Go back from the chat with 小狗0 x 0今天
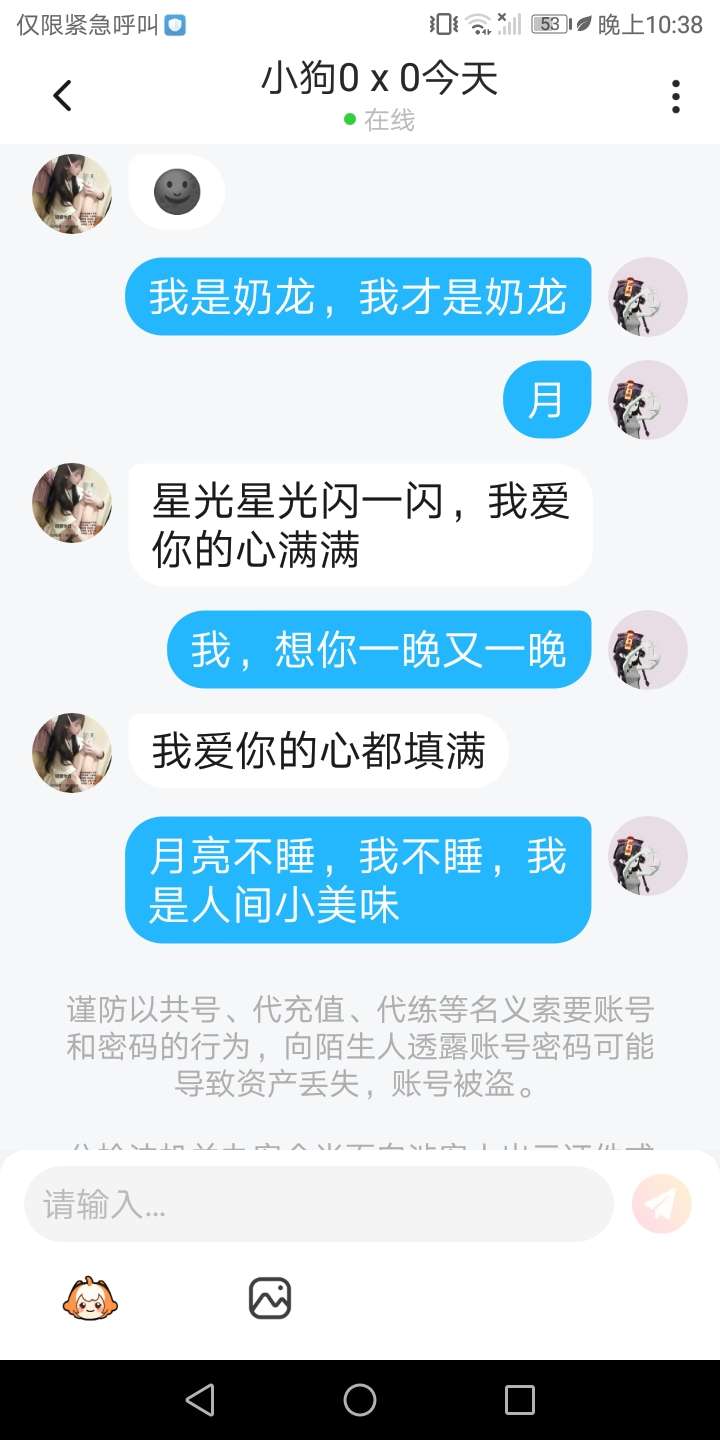 point(62,96)
